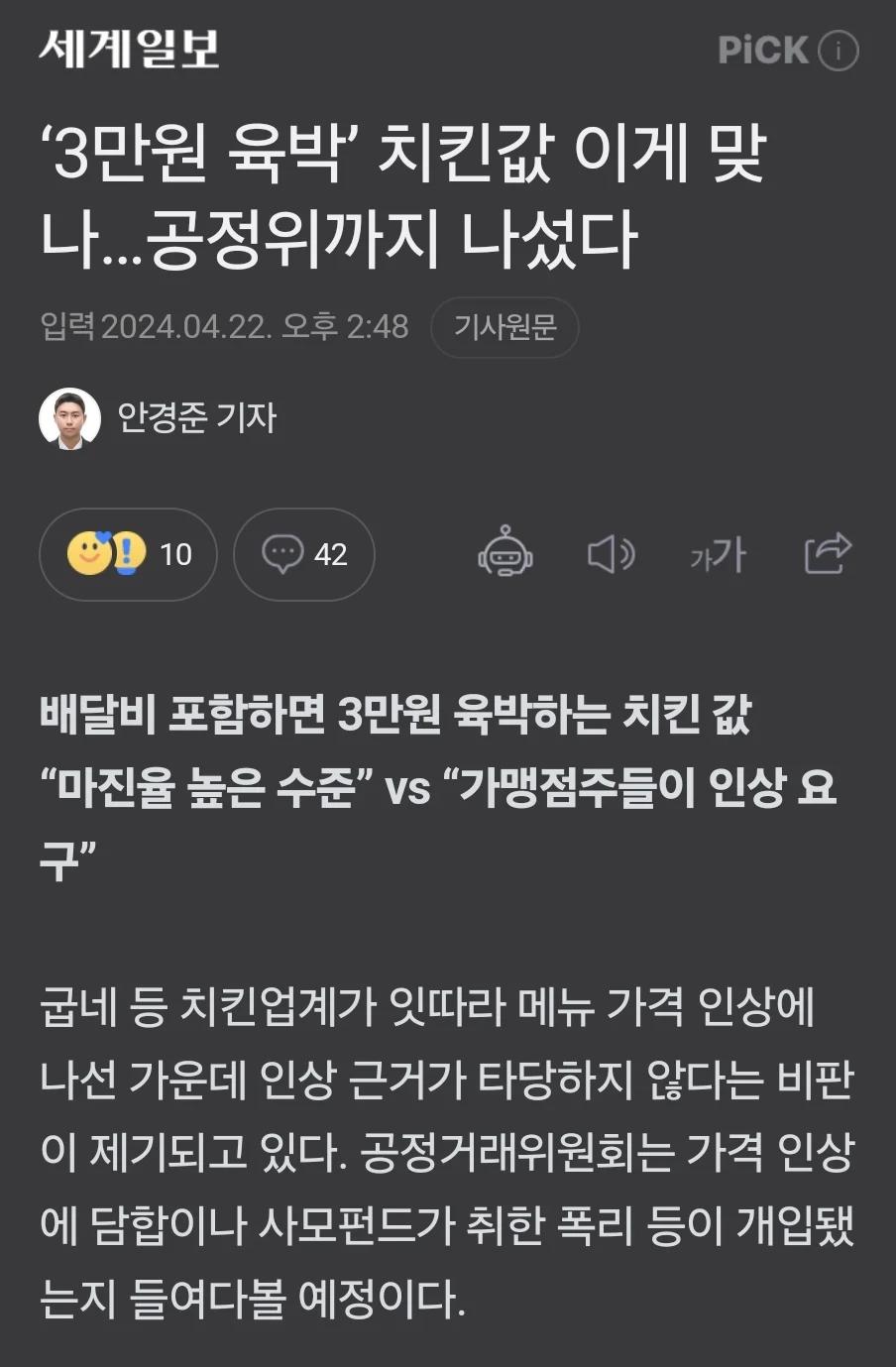Image resolution: width=896 pixels, height=1367 pixels.
Task: Open the PiCK info icon
Action: tap(839, 50)
